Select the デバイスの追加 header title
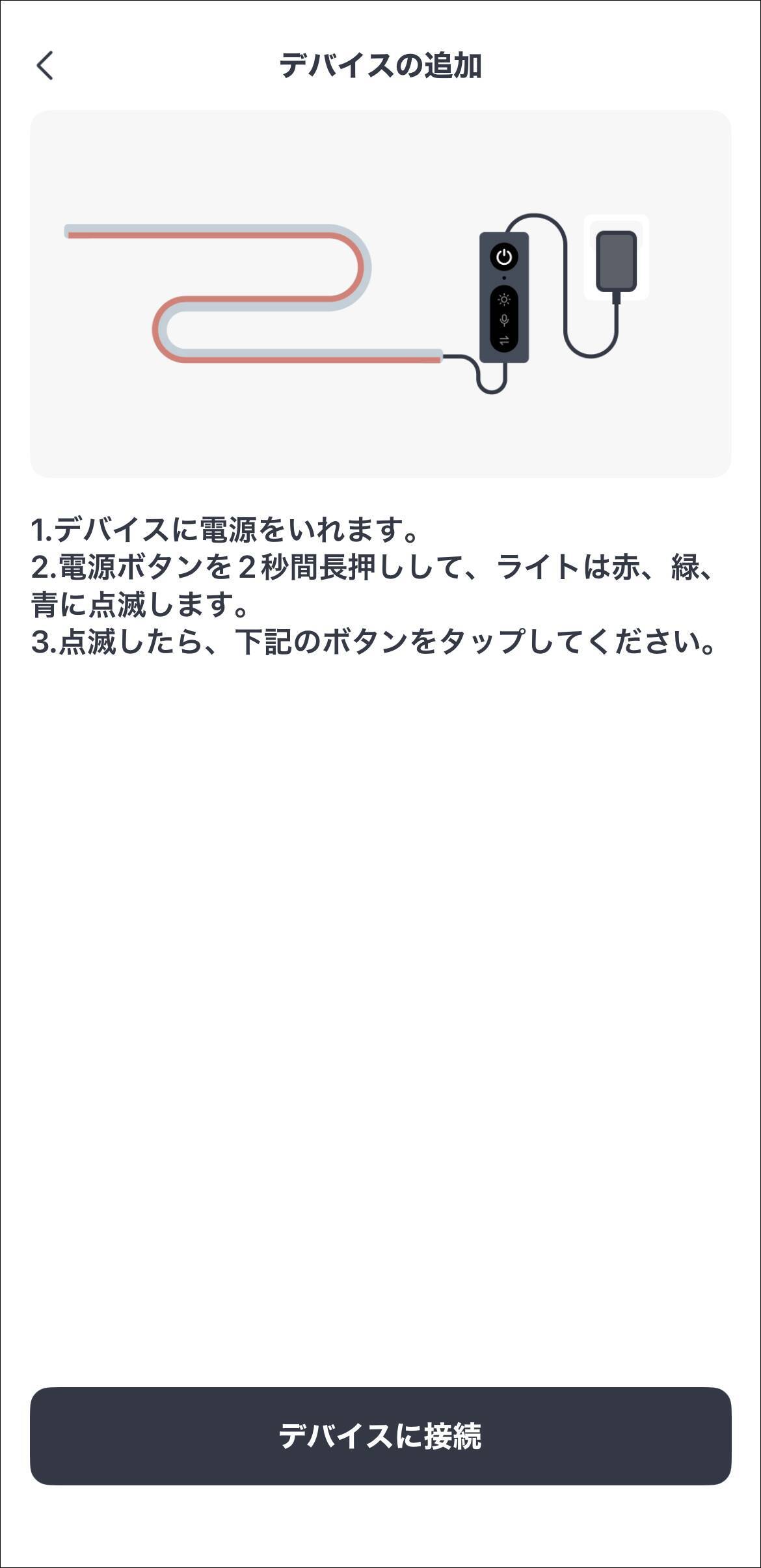Screen dimensions: 761x1568 click(380, 64)
